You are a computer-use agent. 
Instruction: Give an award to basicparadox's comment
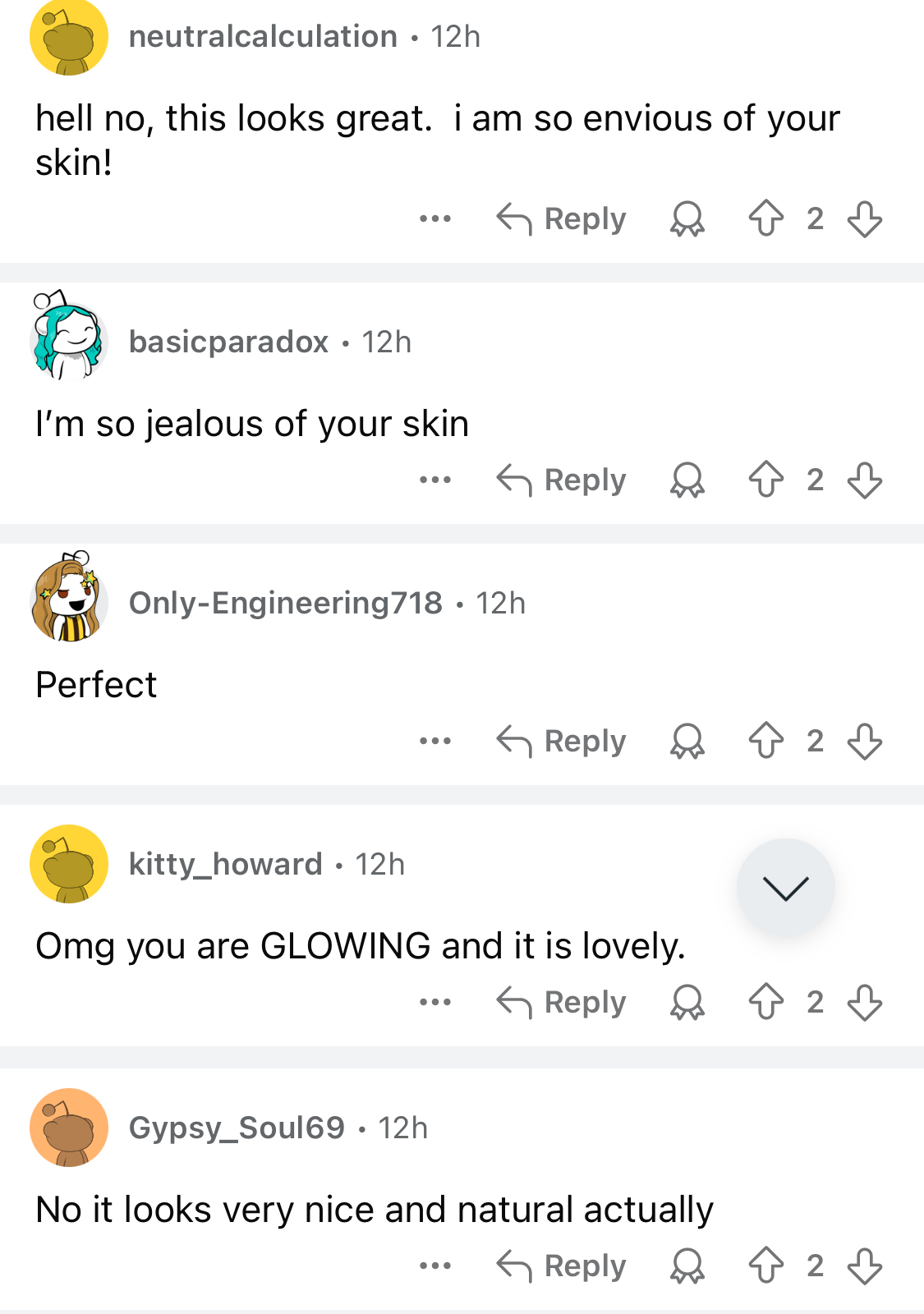pyautogui.click(x=687, y=480)
